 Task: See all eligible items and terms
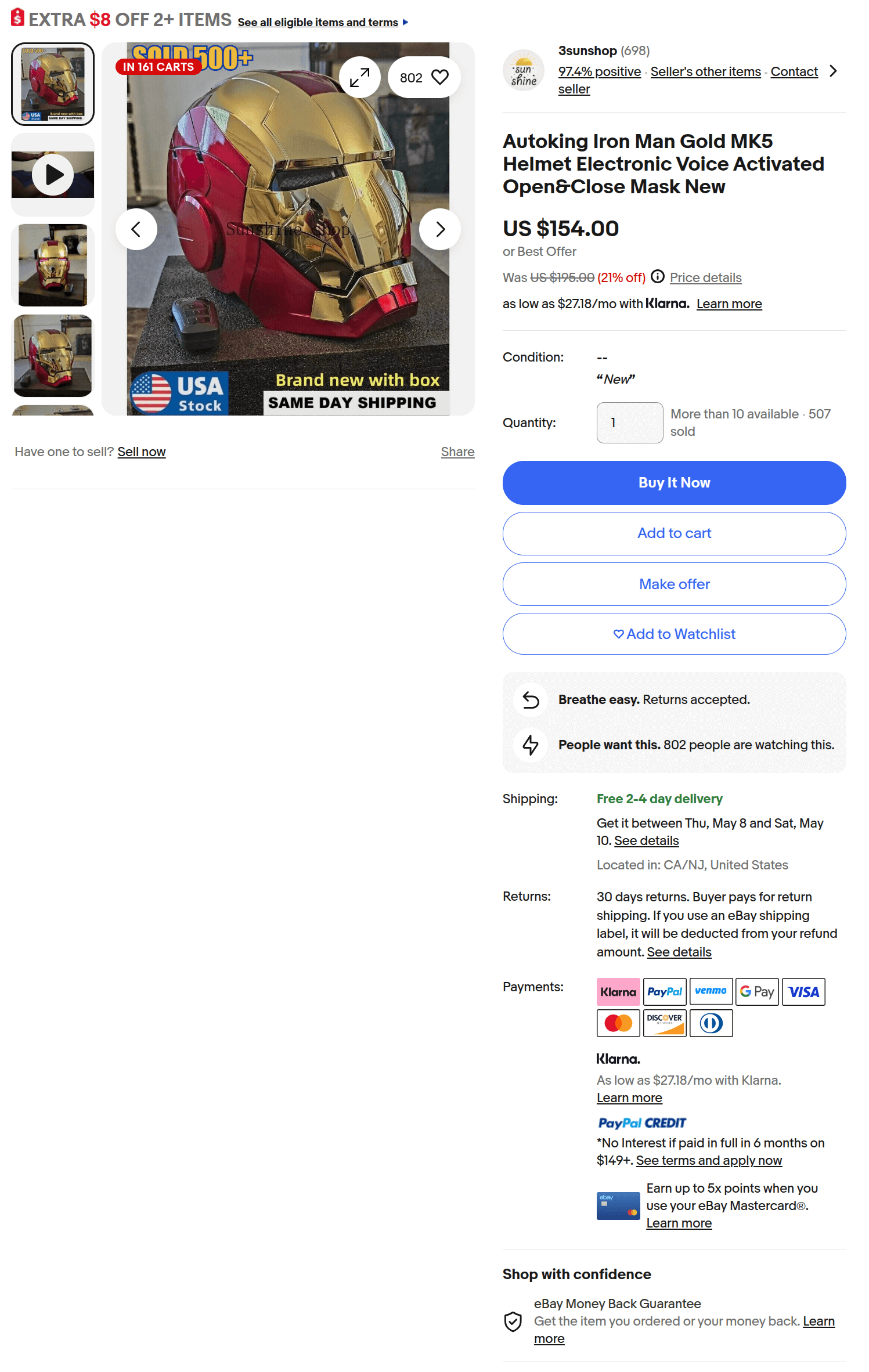[318, 22]
